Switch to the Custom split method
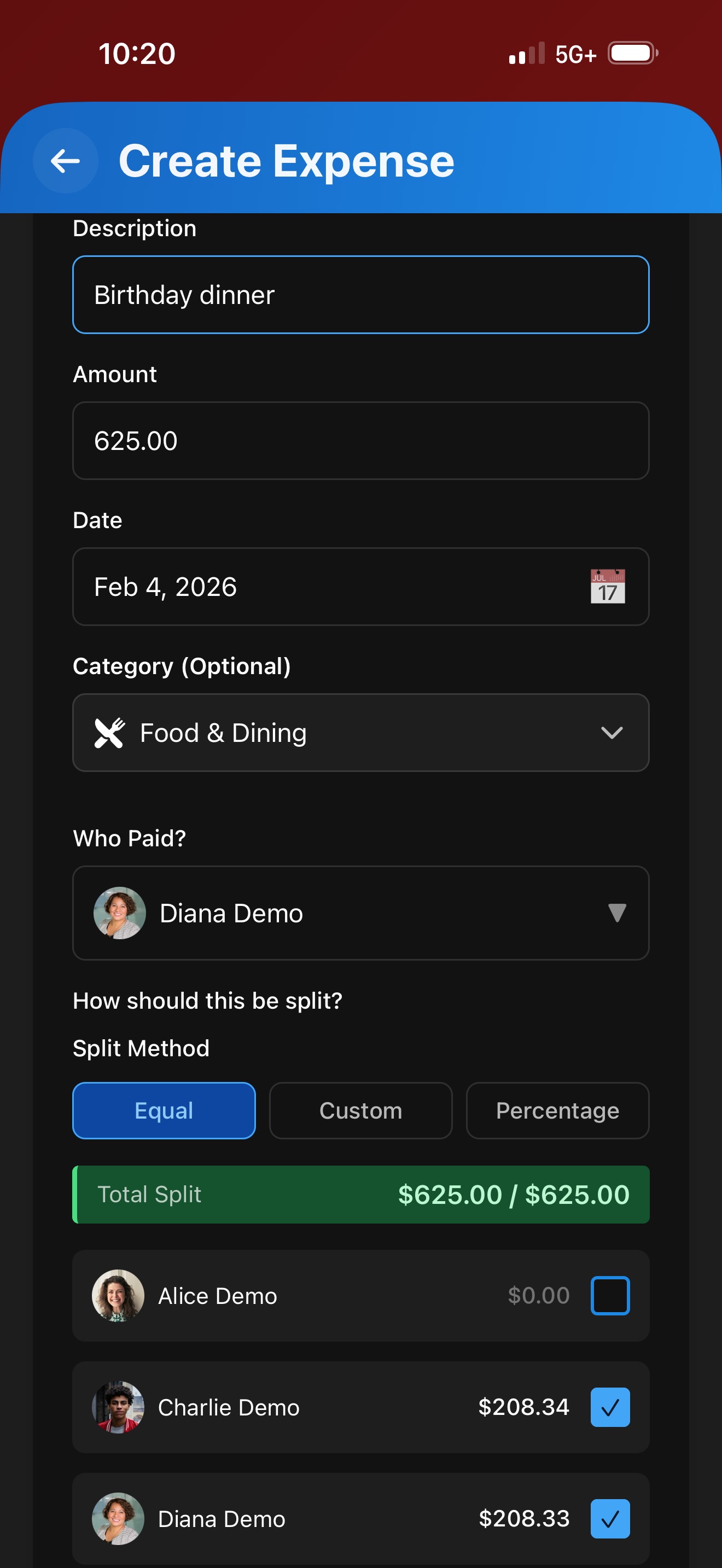 point(360,1110)
